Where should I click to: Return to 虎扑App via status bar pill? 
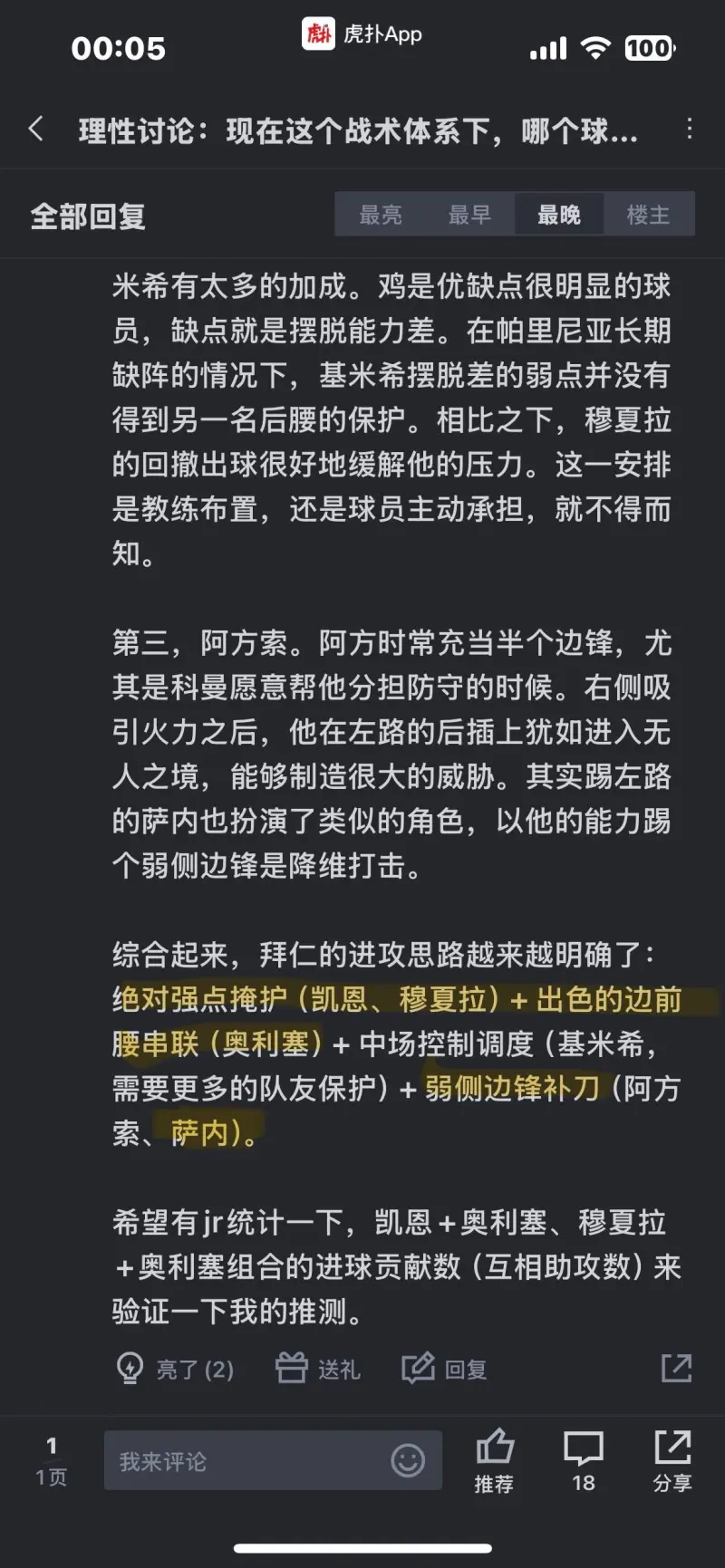[x=362, y=35]
